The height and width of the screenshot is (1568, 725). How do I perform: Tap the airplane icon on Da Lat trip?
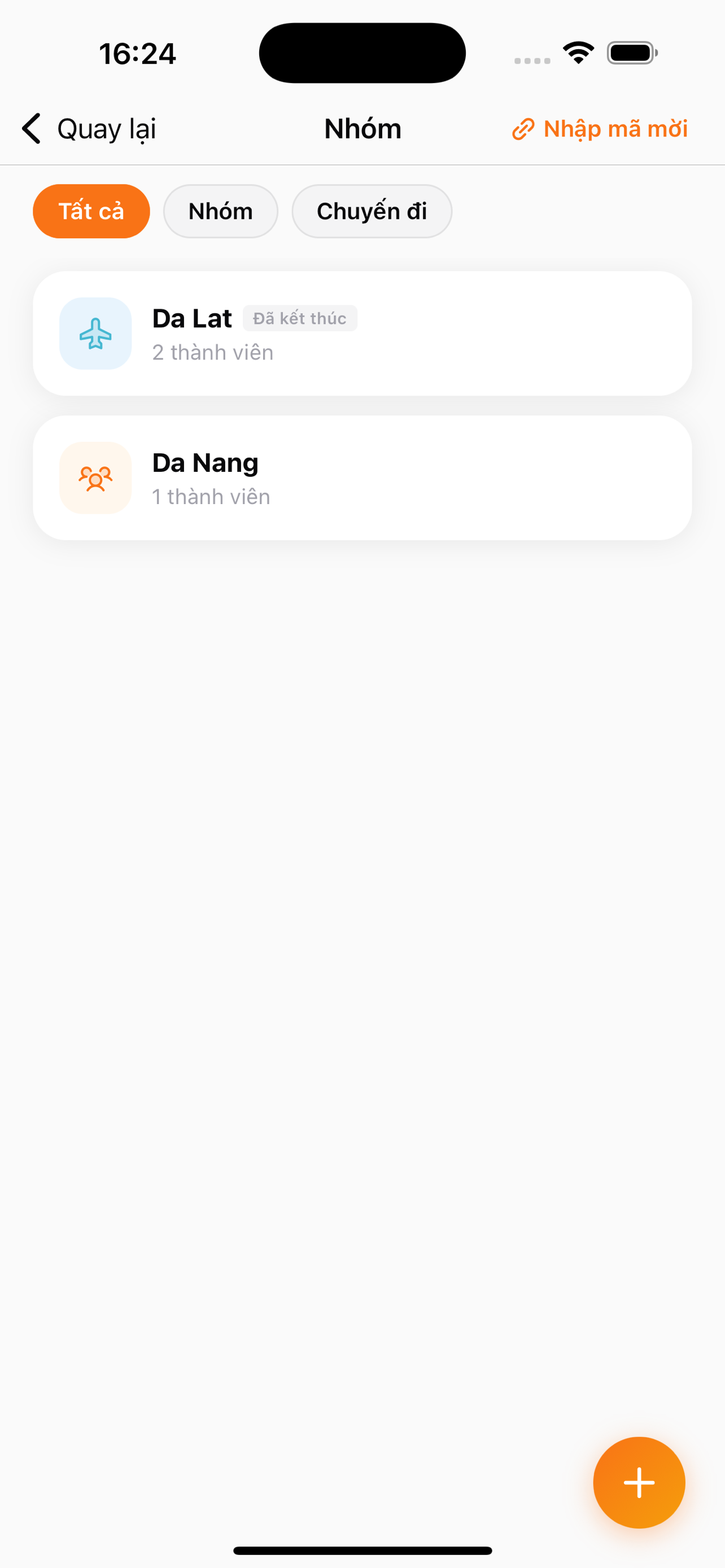(x=95, y=334)
